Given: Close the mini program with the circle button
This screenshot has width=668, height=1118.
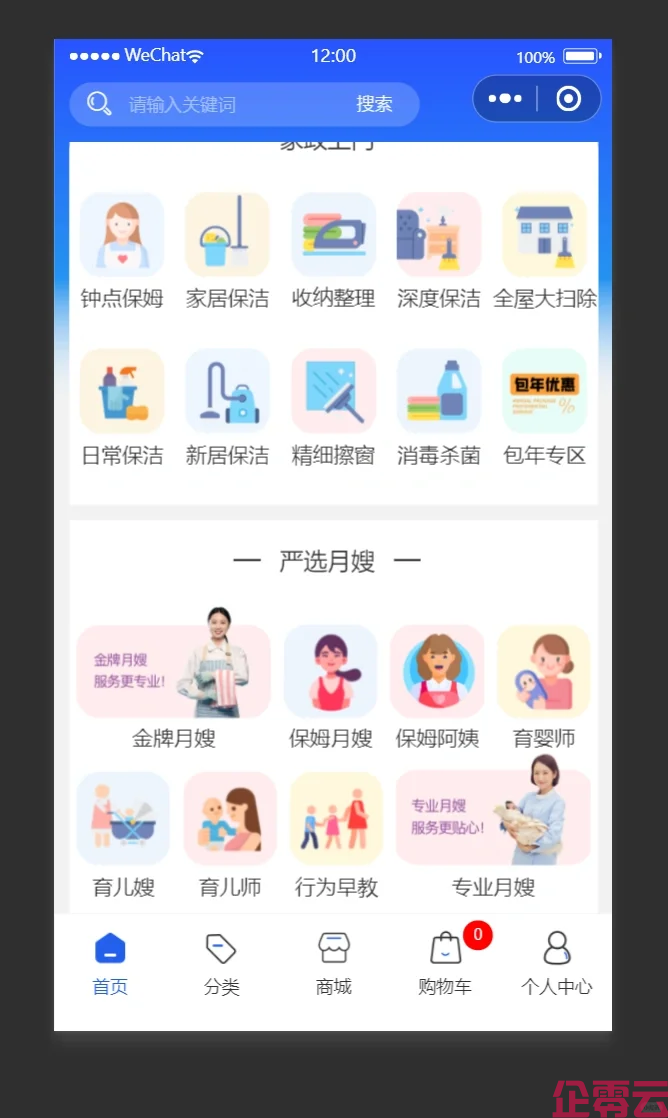Looking at the screenshot, I should pyautogui.click(x=568, y=99).
